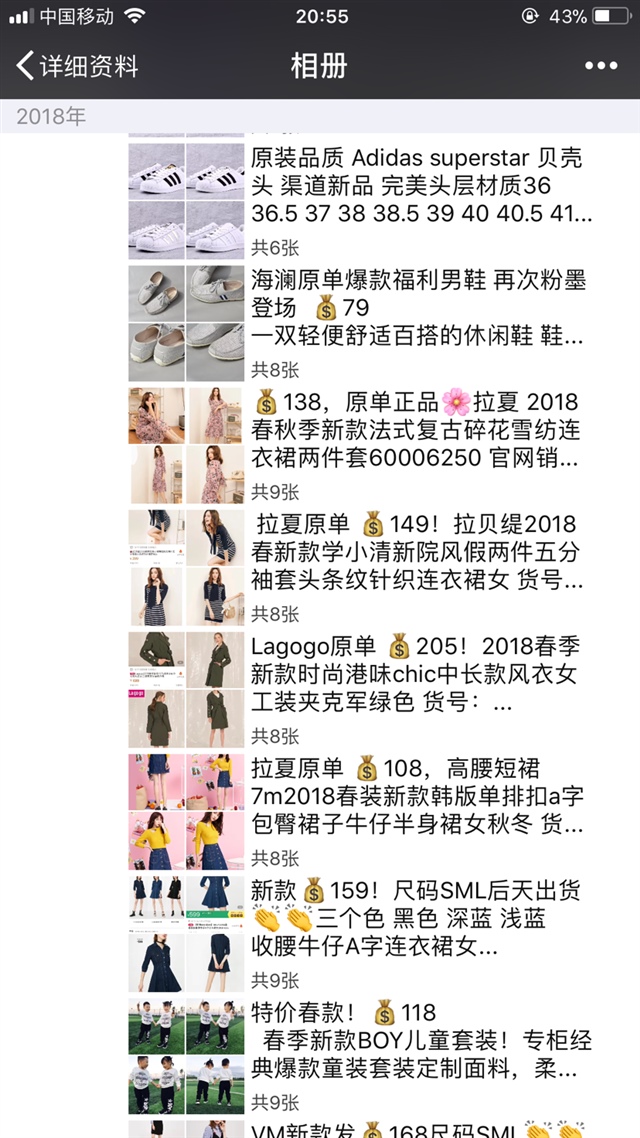Viewport: 640px width, 1138px height.
Task: Open the 海澜原单爆款福利男鞋 post
Action: click(420, 308)
